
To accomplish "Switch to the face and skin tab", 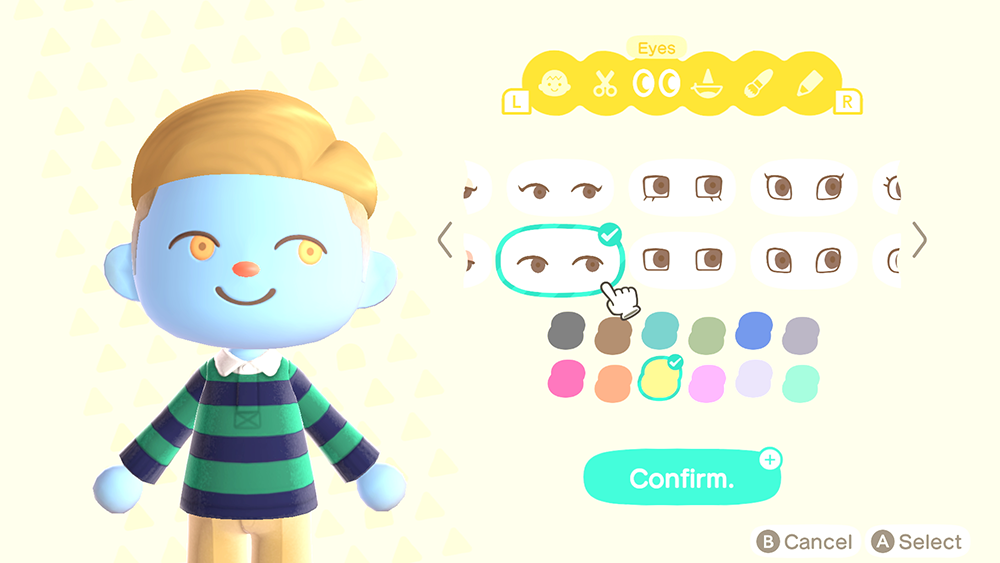I will tap(552, 85).
